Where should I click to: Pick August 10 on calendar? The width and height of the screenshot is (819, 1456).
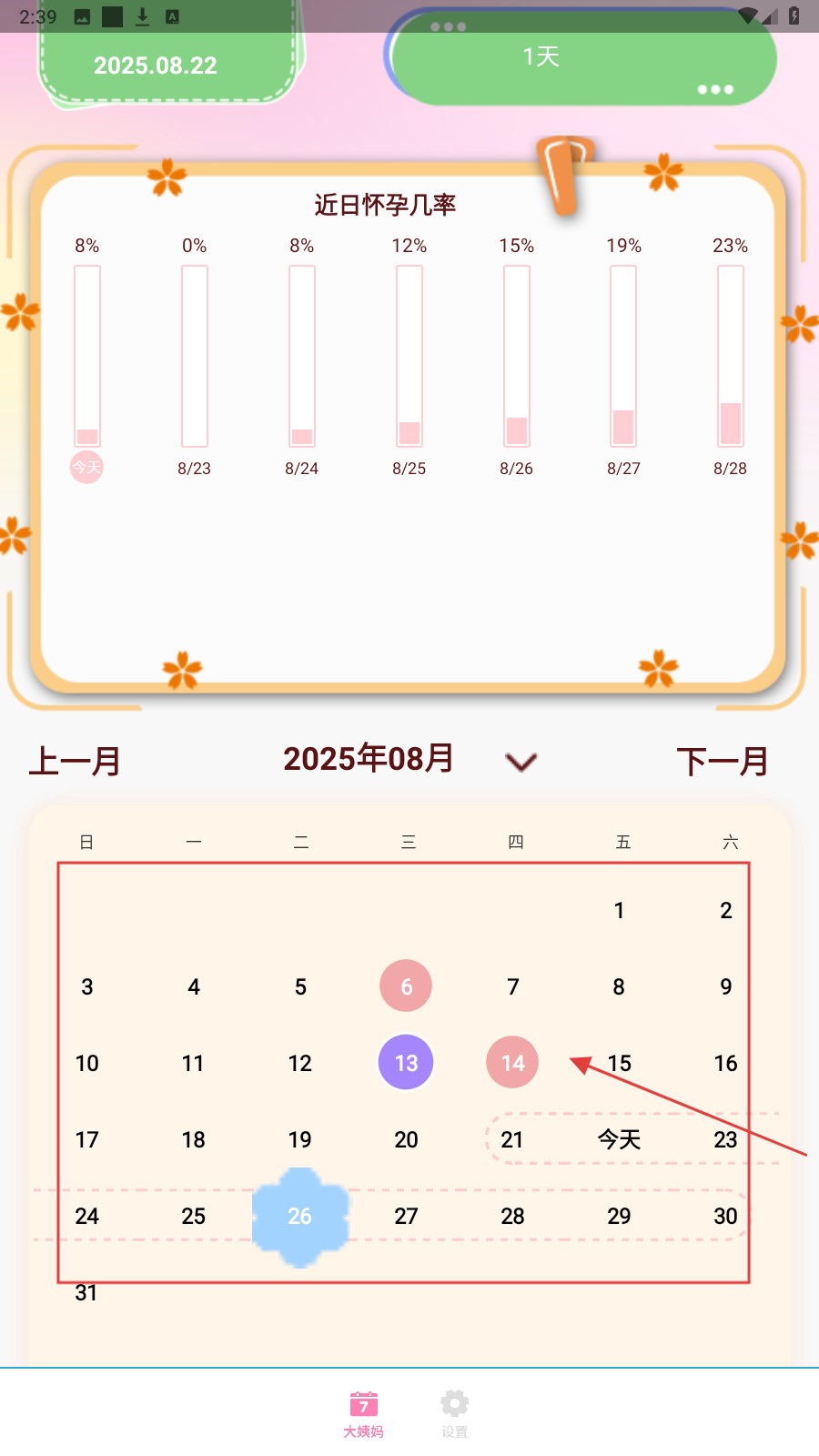pos(86,1063)
